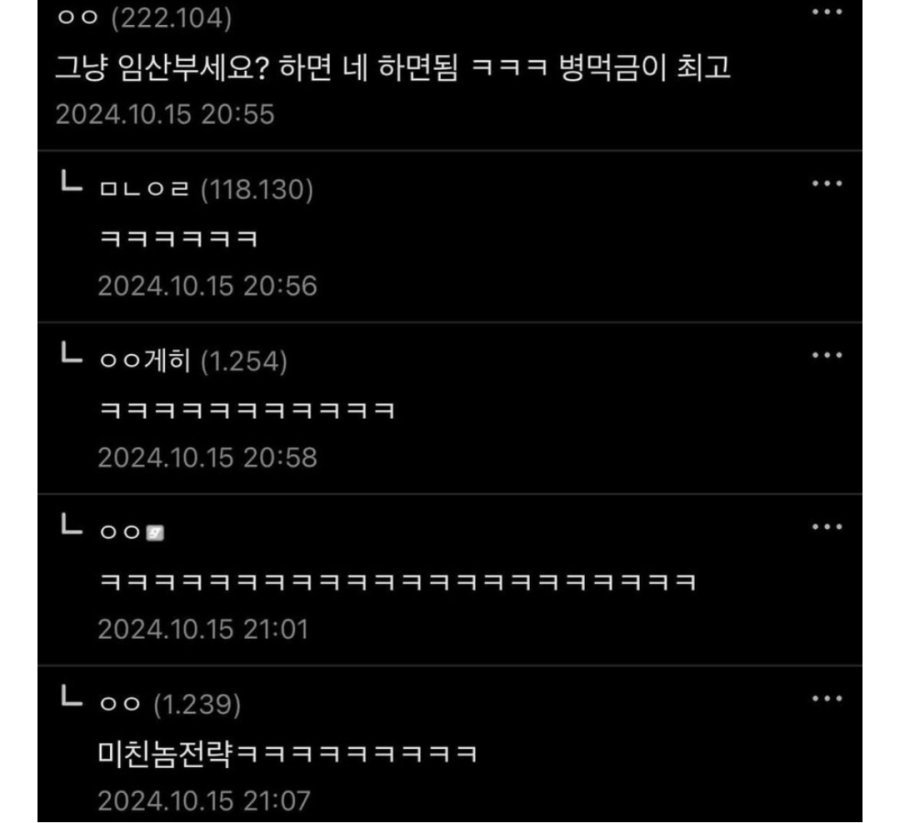Viewport: 900px width, 823px height.
Task: Open the more menu on ㅇㅇ게히's reply
Action: coord(826,356)
